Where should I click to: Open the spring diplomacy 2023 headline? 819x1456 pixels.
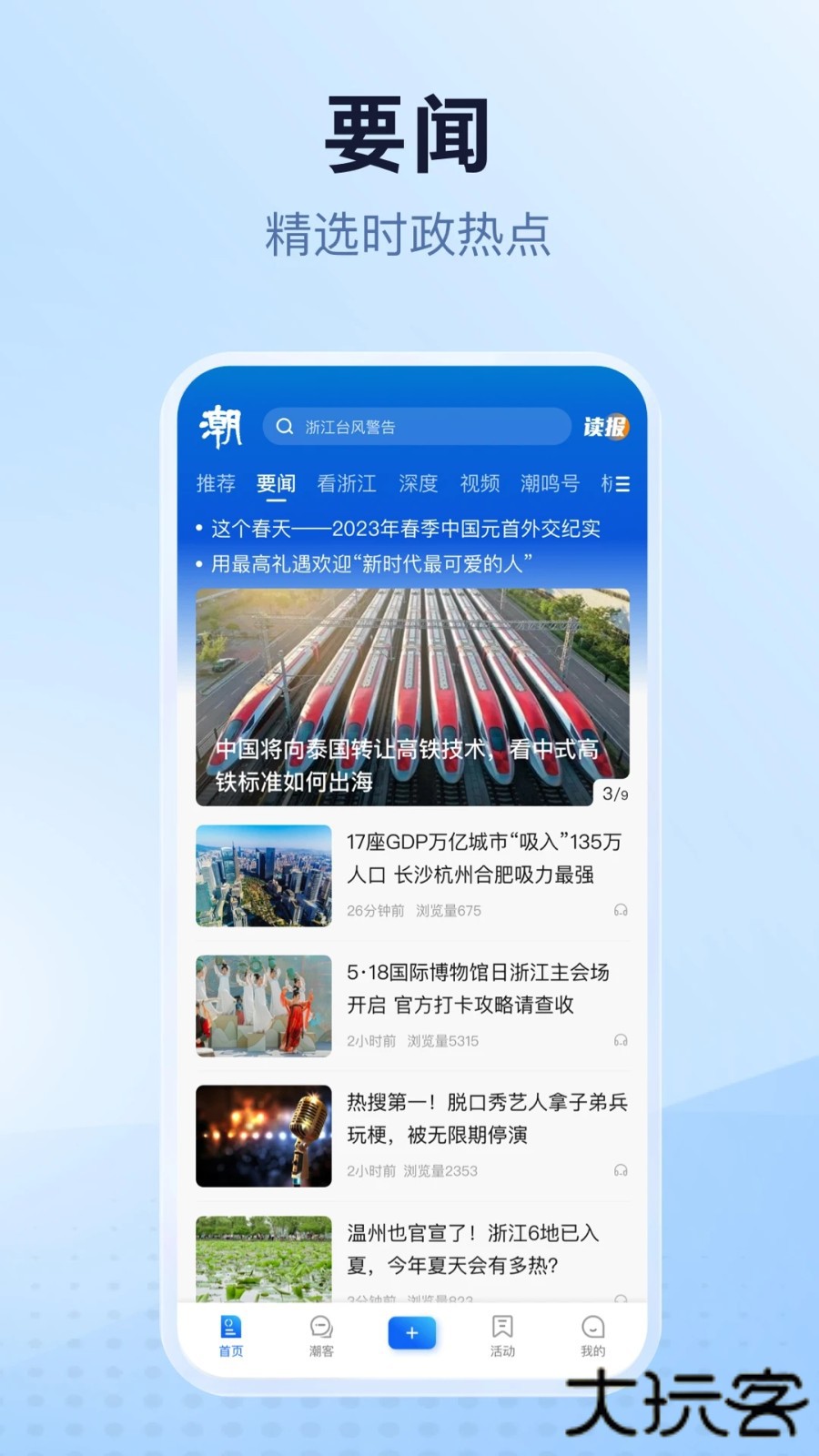click(409, 528)
